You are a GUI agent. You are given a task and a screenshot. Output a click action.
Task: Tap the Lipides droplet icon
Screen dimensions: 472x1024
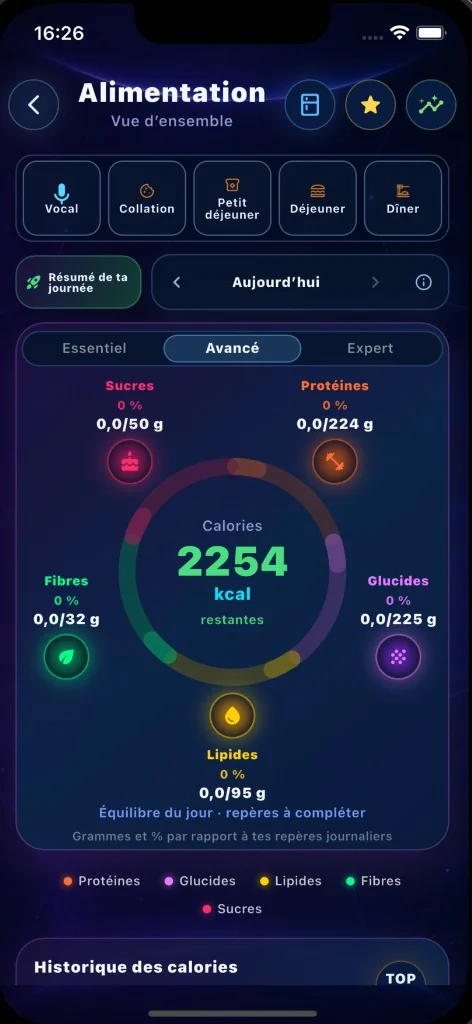coord(232,716)
